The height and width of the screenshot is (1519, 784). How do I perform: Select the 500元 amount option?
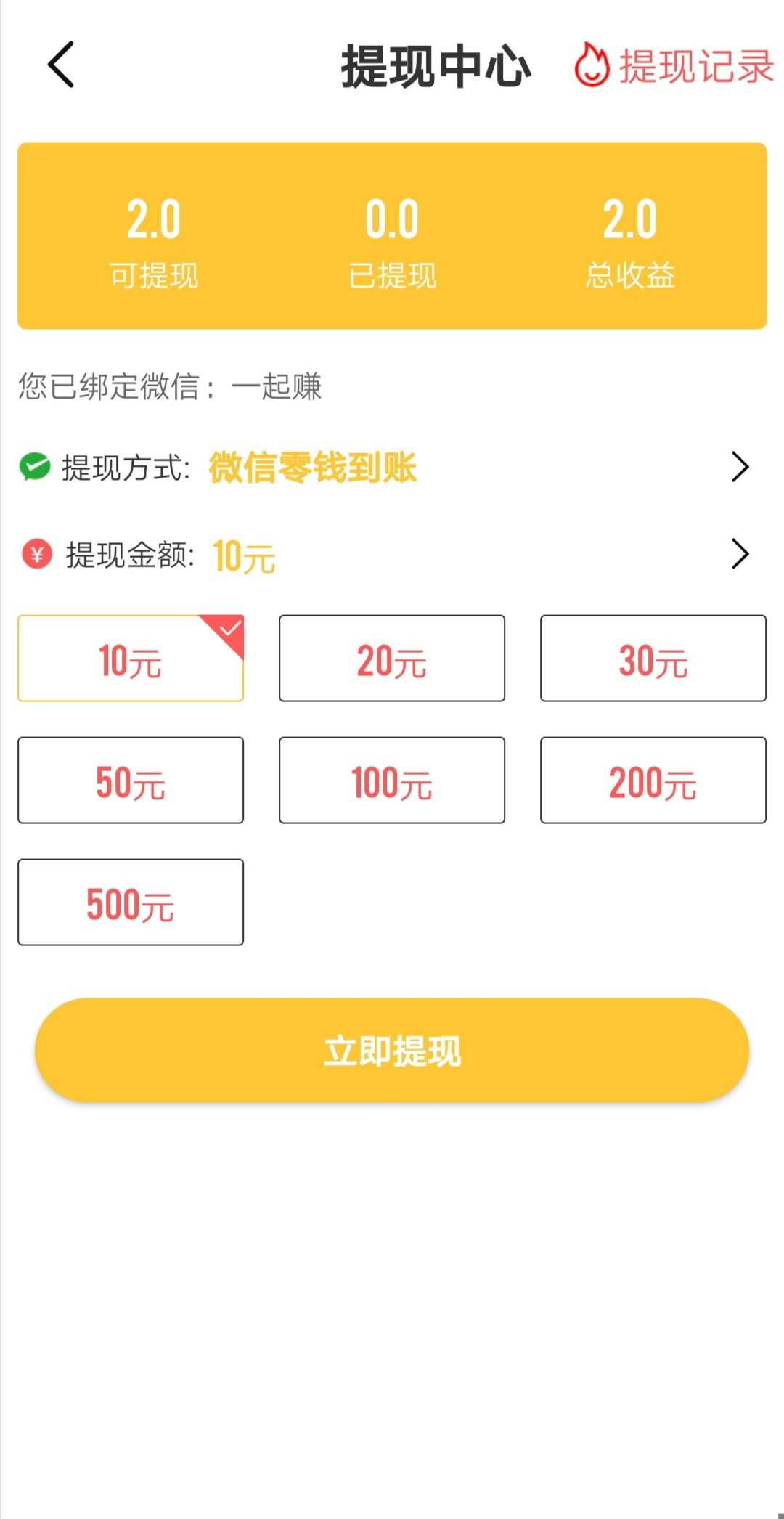tap(131, 903)
